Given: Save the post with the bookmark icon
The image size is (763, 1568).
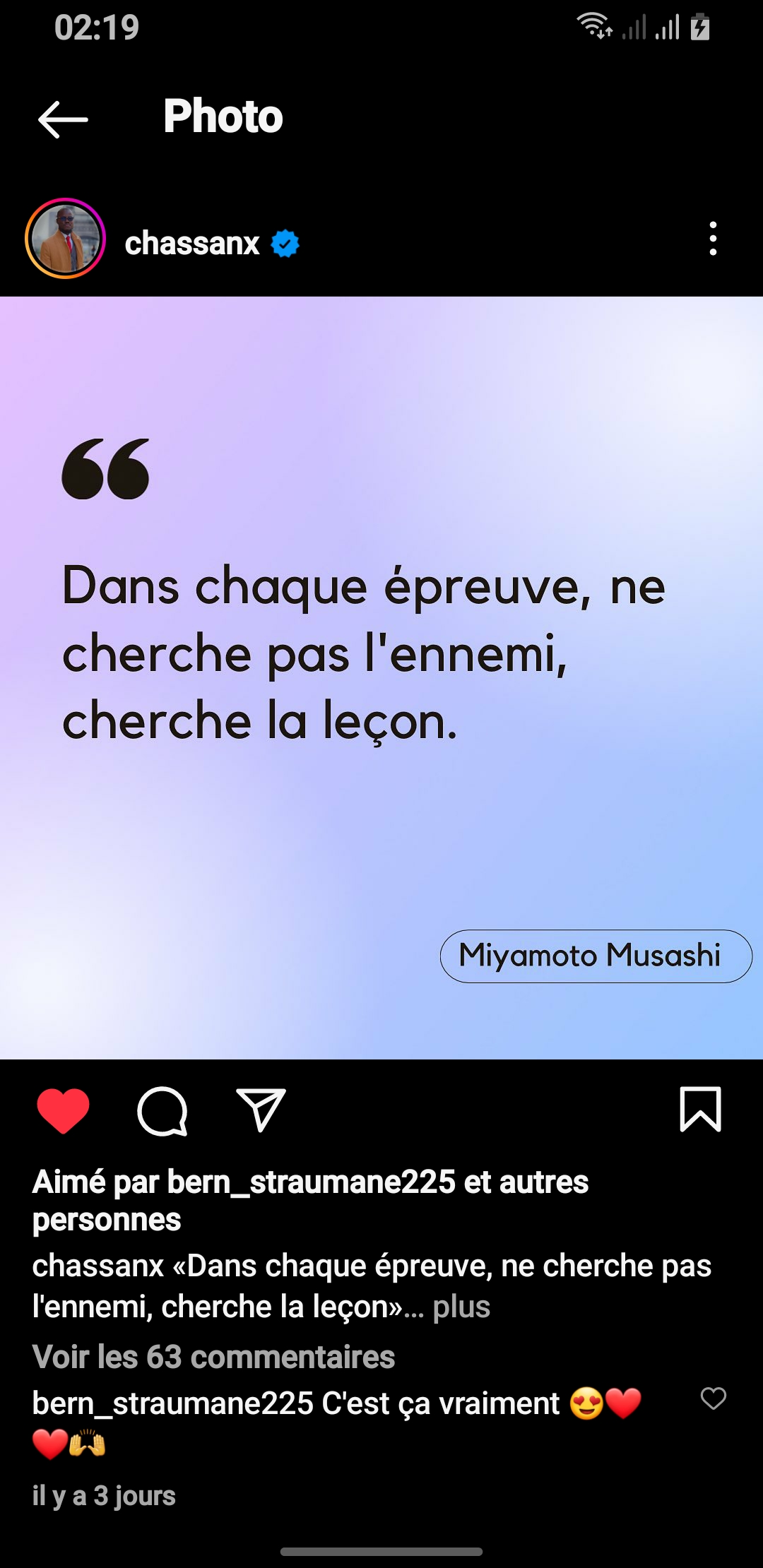Looking at the screenshot, I should point(699,1110).
